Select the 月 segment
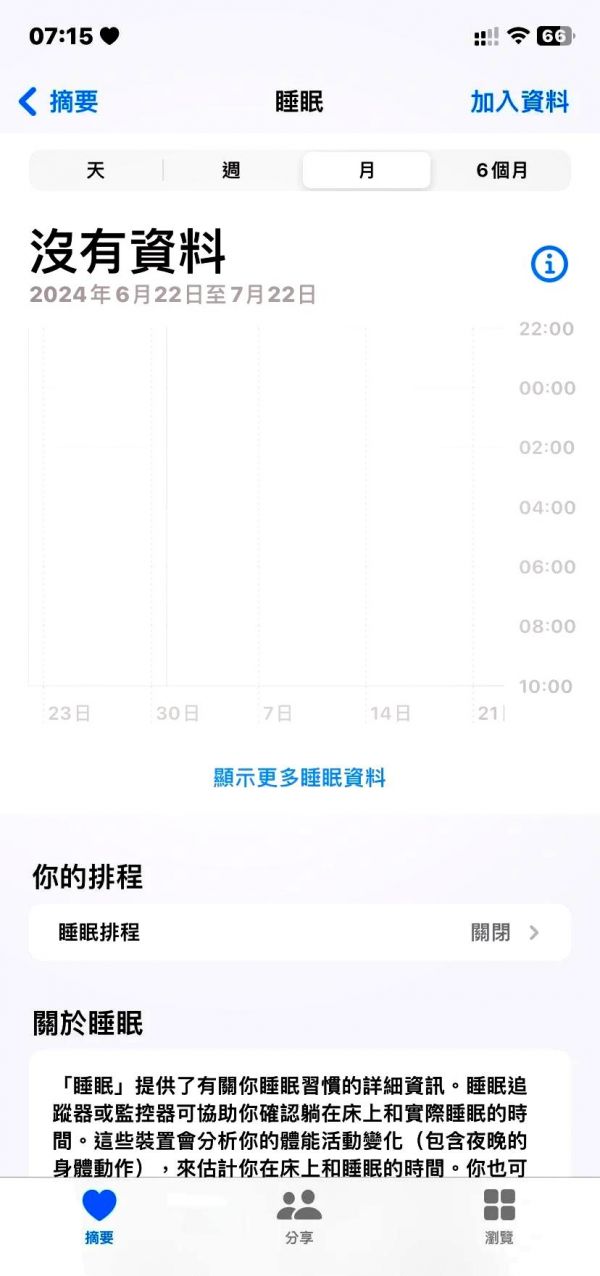The height and width of the screenshot is (1276, 600). pos(366,170)
